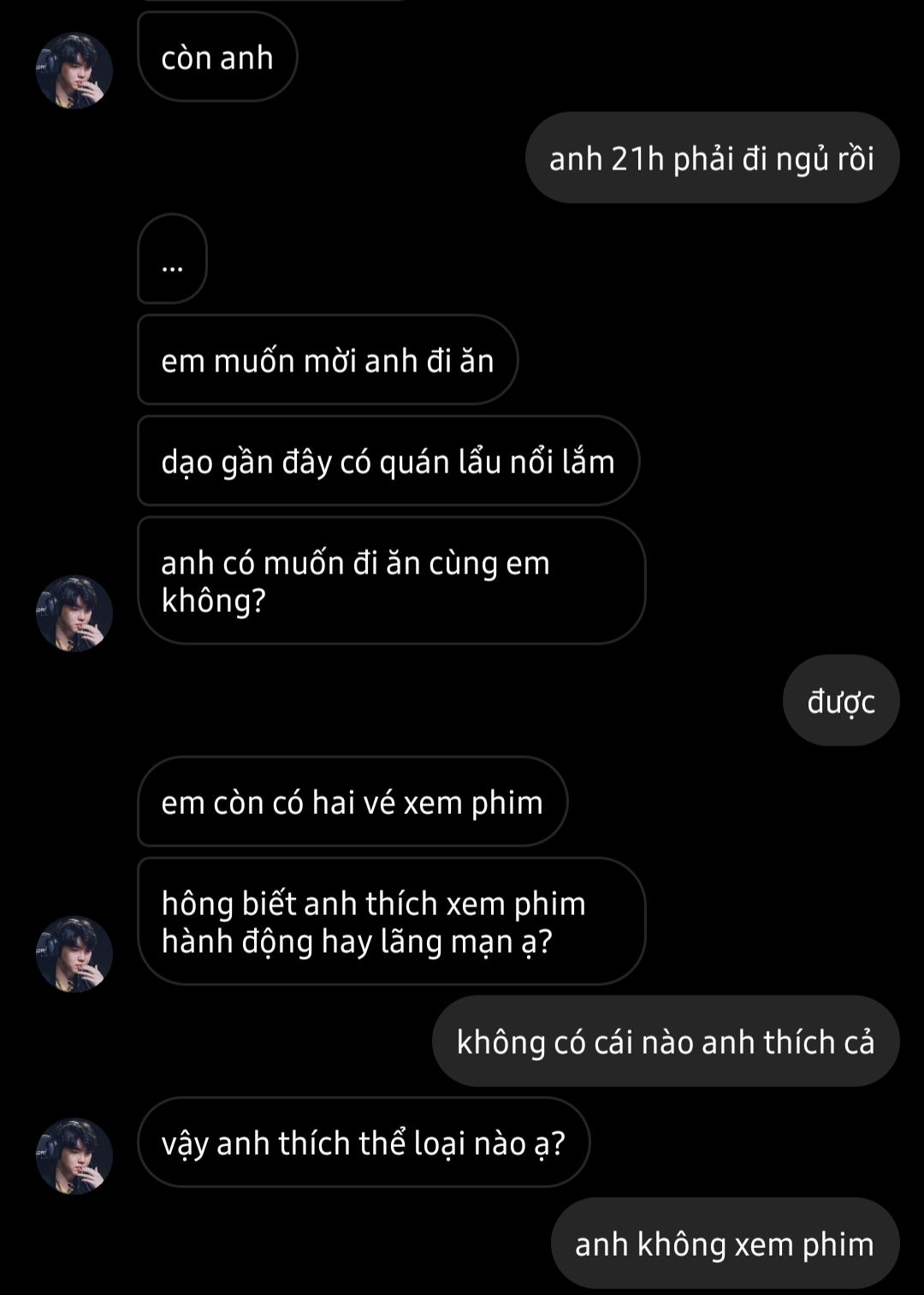The height and width of the screenshot is (1295, 924).
Task: Select avatar next to "vậy anh thích thể loại nào ạ?"
Action: (74, 1155)
